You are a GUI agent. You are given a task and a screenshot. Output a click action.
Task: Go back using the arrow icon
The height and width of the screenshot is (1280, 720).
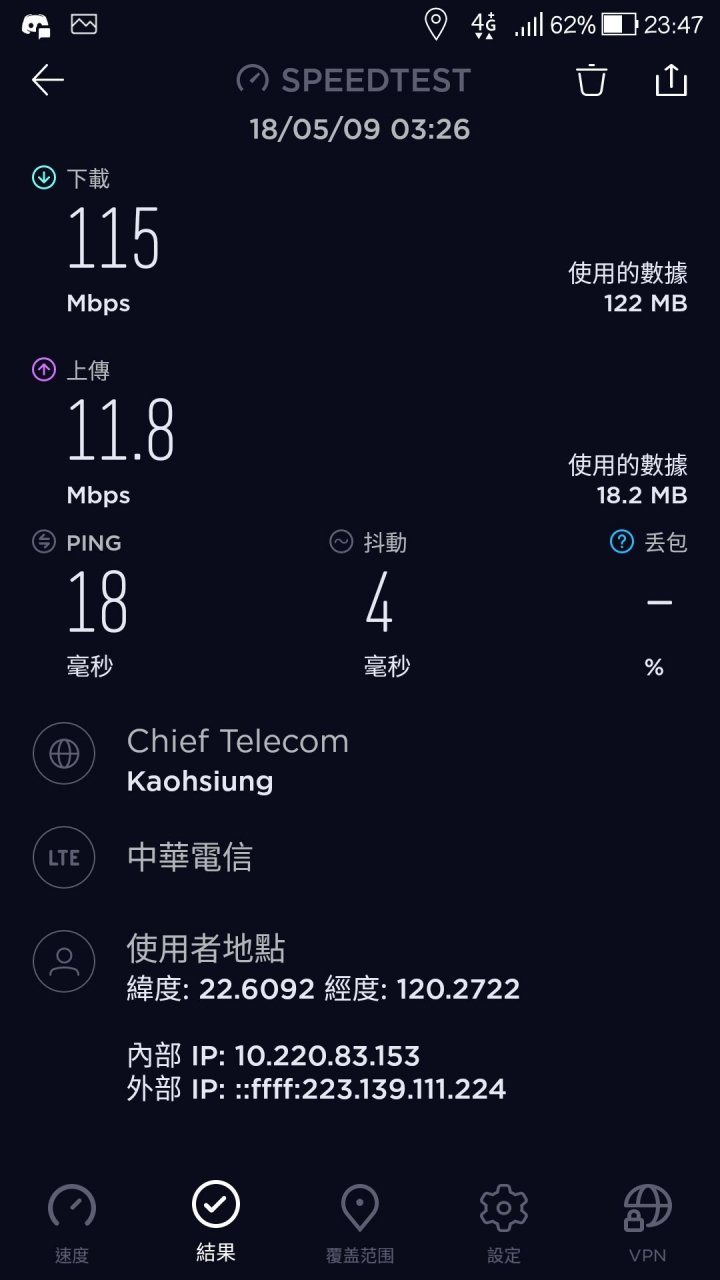pos(48,80)
